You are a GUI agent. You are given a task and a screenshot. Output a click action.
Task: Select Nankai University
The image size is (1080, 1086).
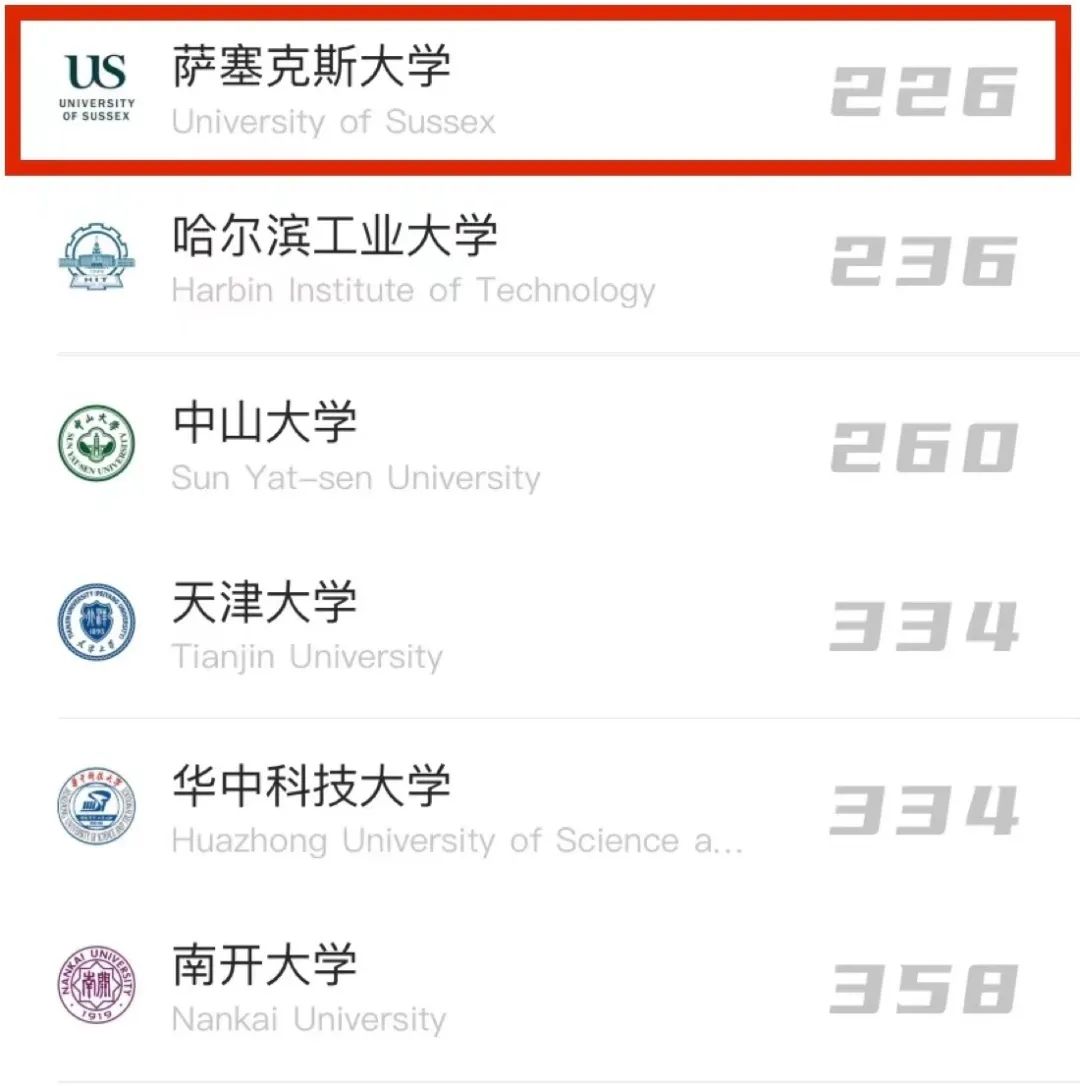click(x=309, y=990)
